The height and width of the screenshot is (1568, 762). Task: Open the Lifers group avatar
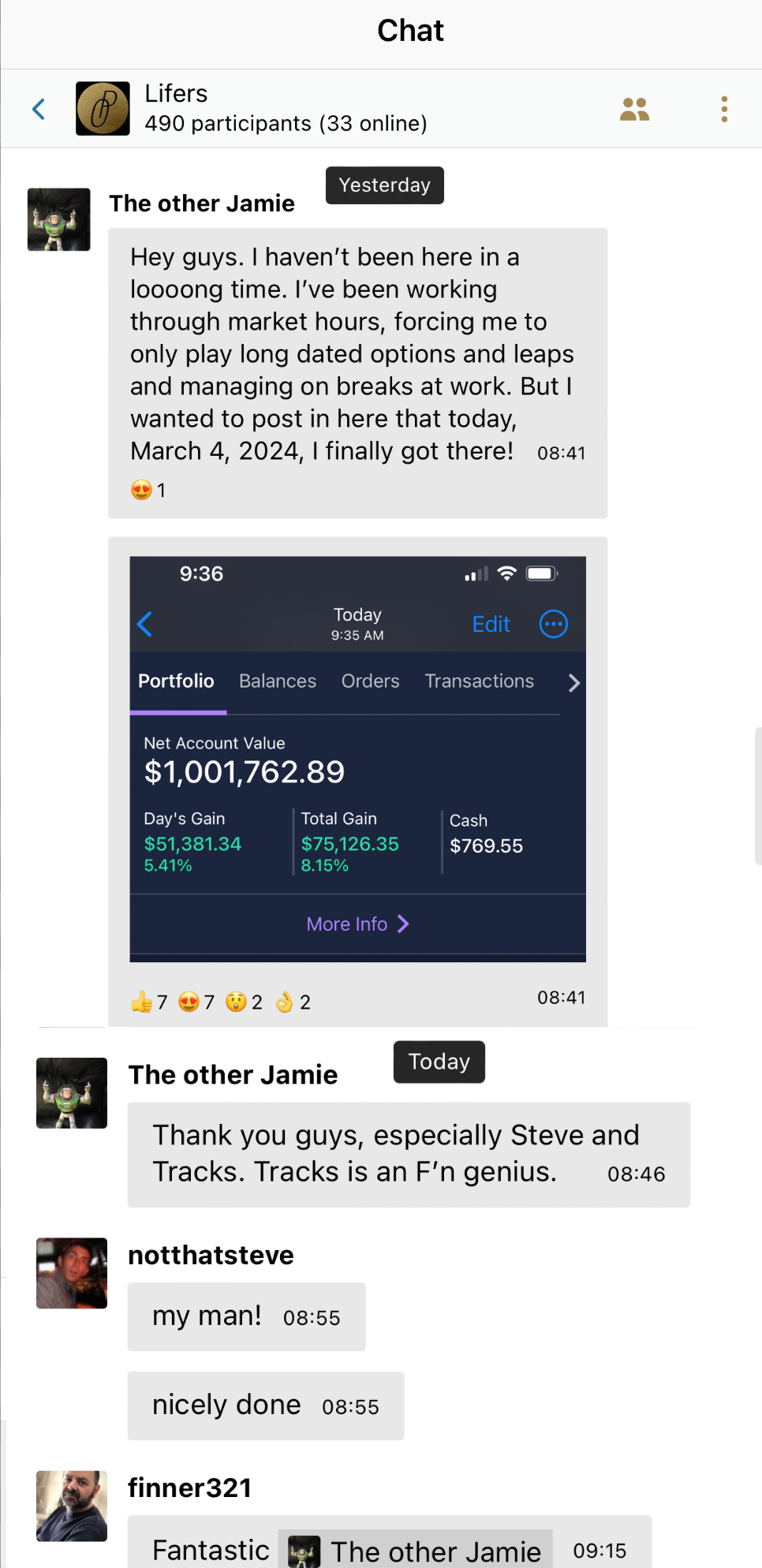(103, 109)
